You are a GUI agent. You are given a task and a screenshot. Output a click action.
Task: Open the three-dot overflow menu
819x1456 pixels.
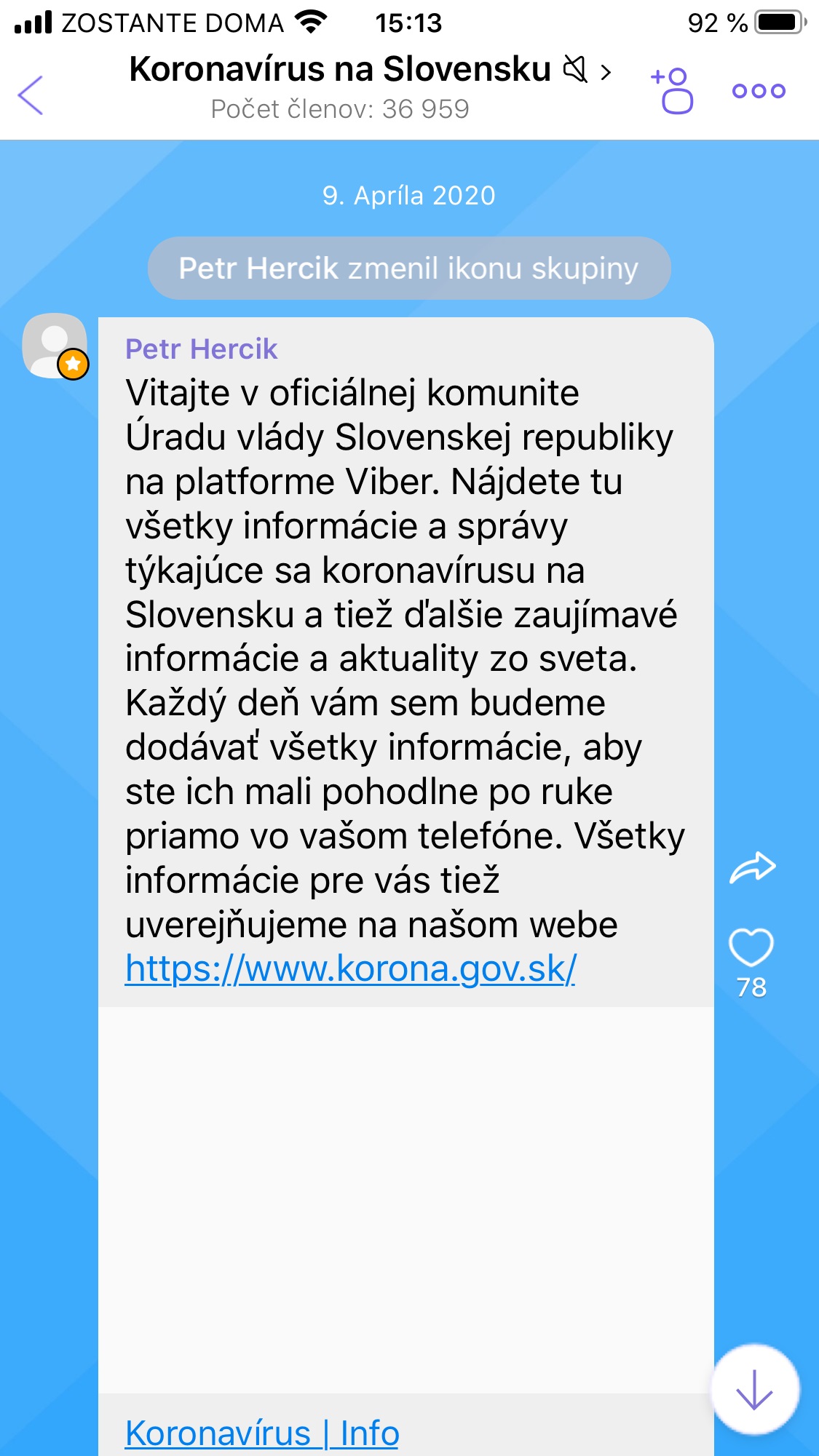pos(759,91)
